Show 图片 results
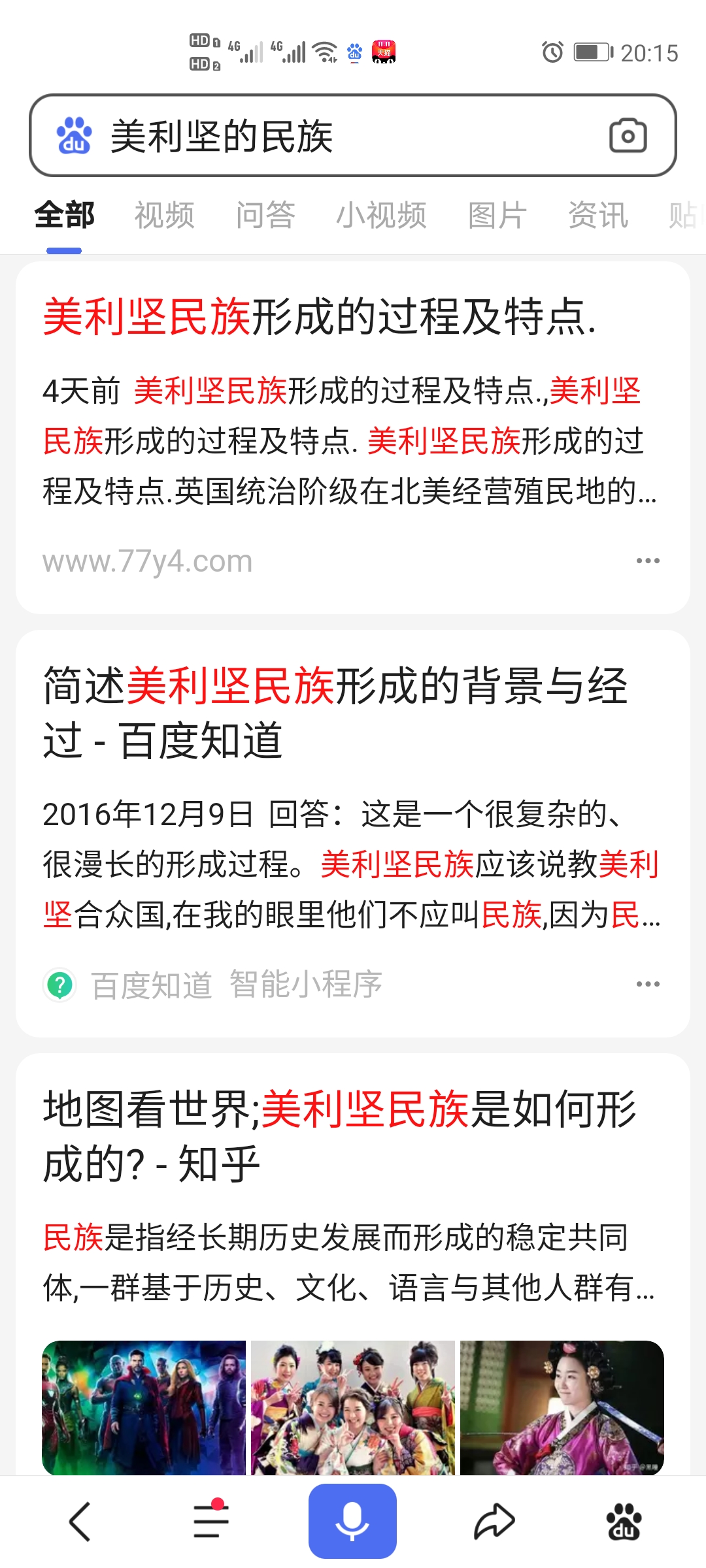This screenshot has width=706, height=1568. [497, 215]
